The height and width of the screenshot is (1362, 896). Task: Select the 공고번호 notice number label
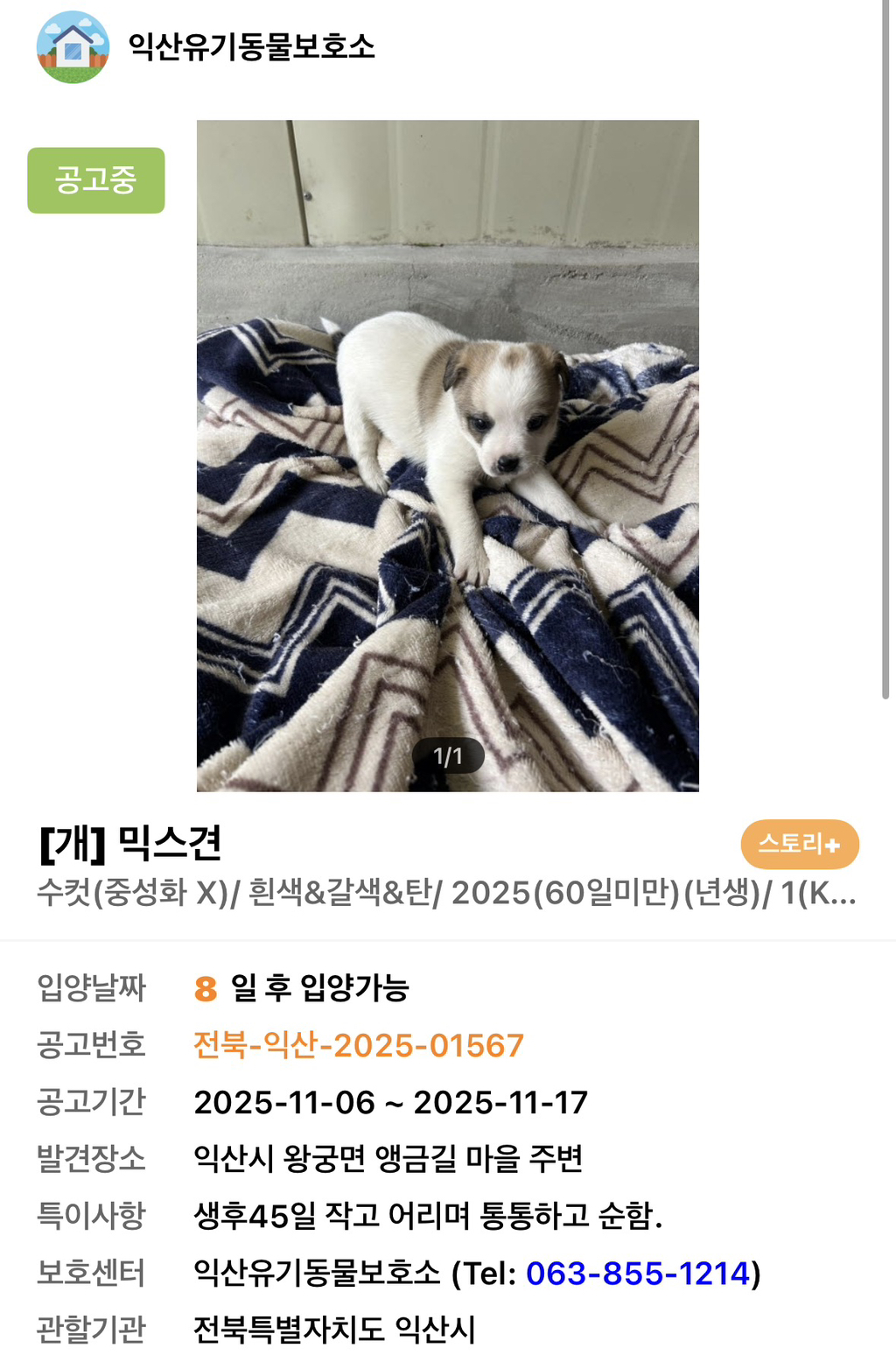tap(92, 1044)
